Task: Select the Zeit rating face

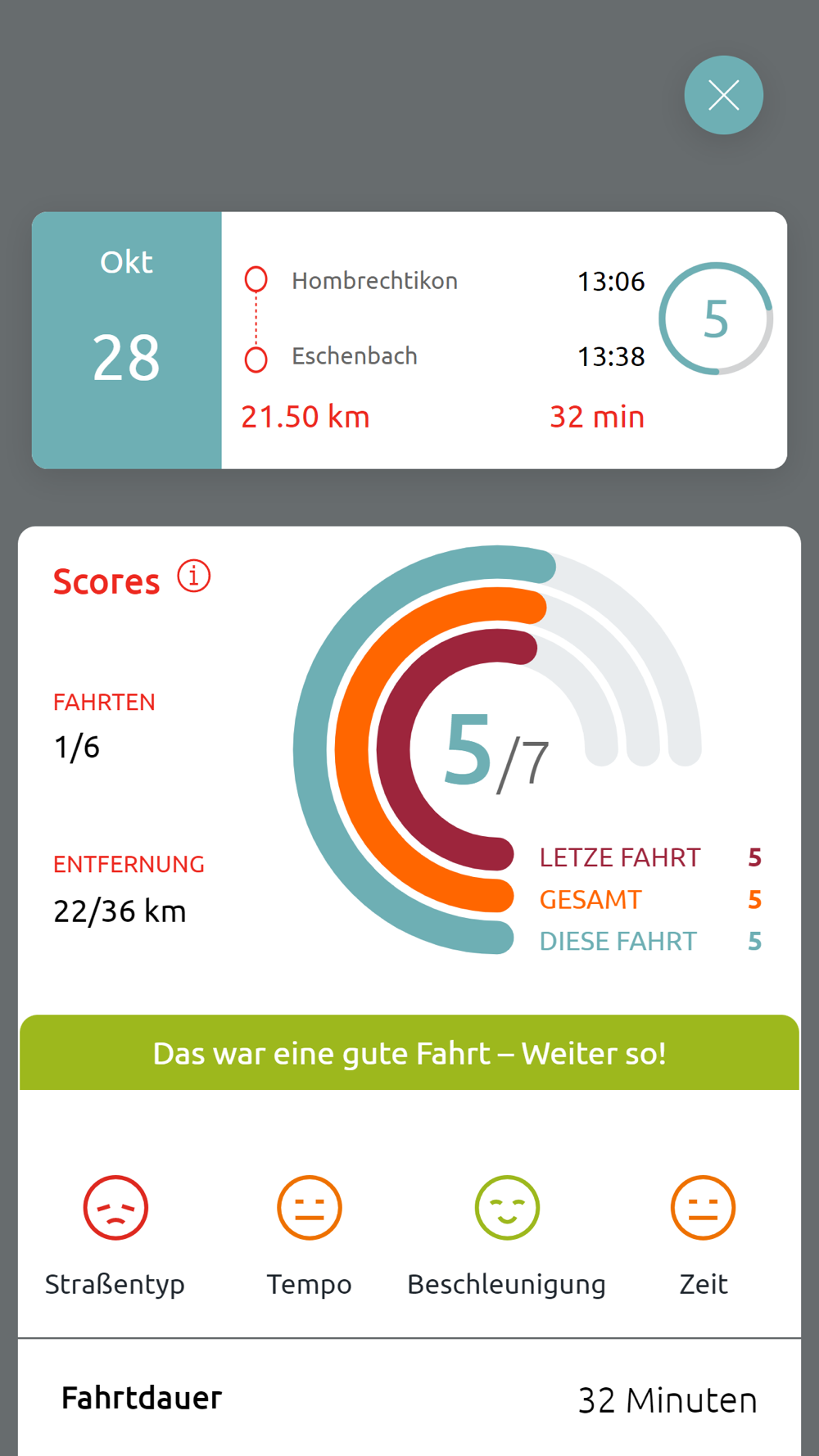Action: [703, 1208]
